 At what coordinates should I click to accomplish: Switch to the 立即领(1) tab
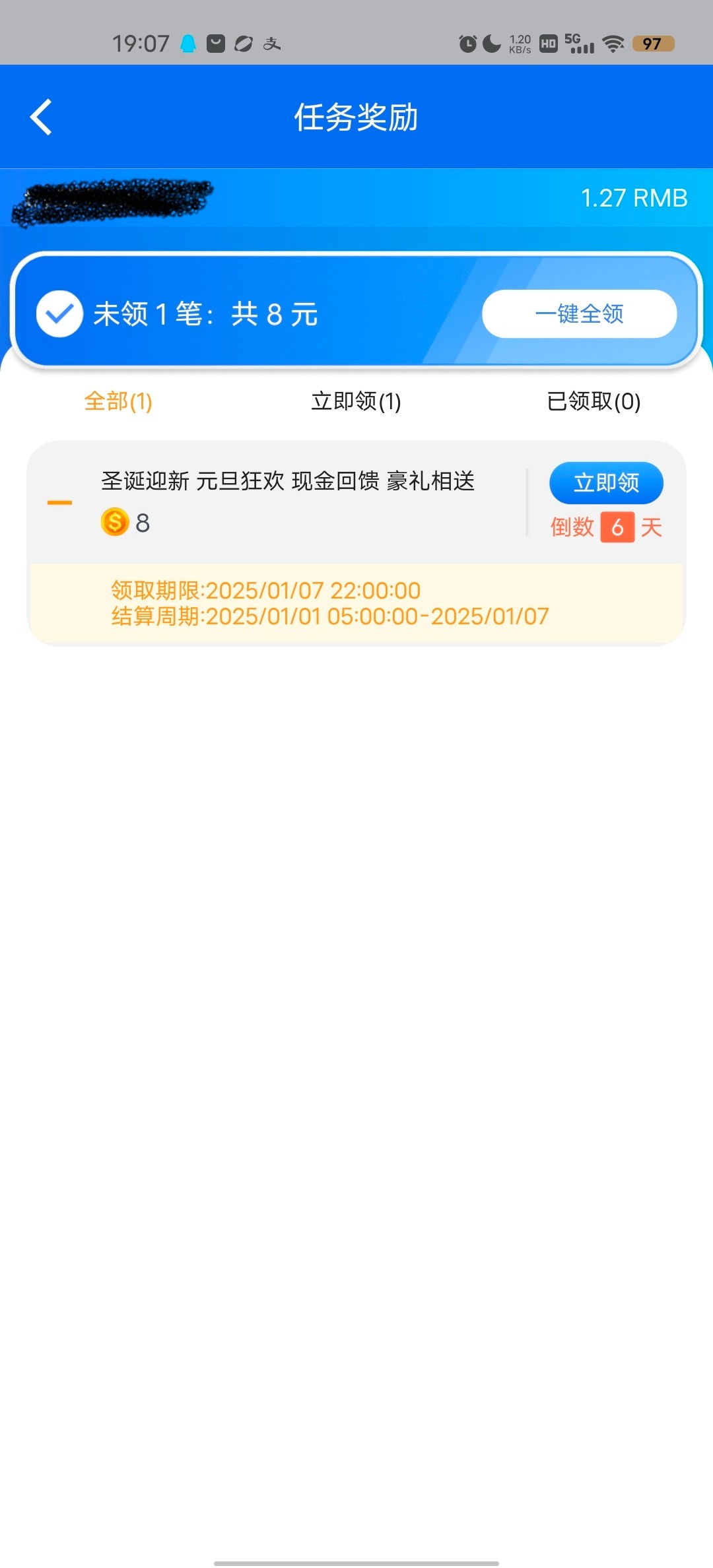[356, 401]
